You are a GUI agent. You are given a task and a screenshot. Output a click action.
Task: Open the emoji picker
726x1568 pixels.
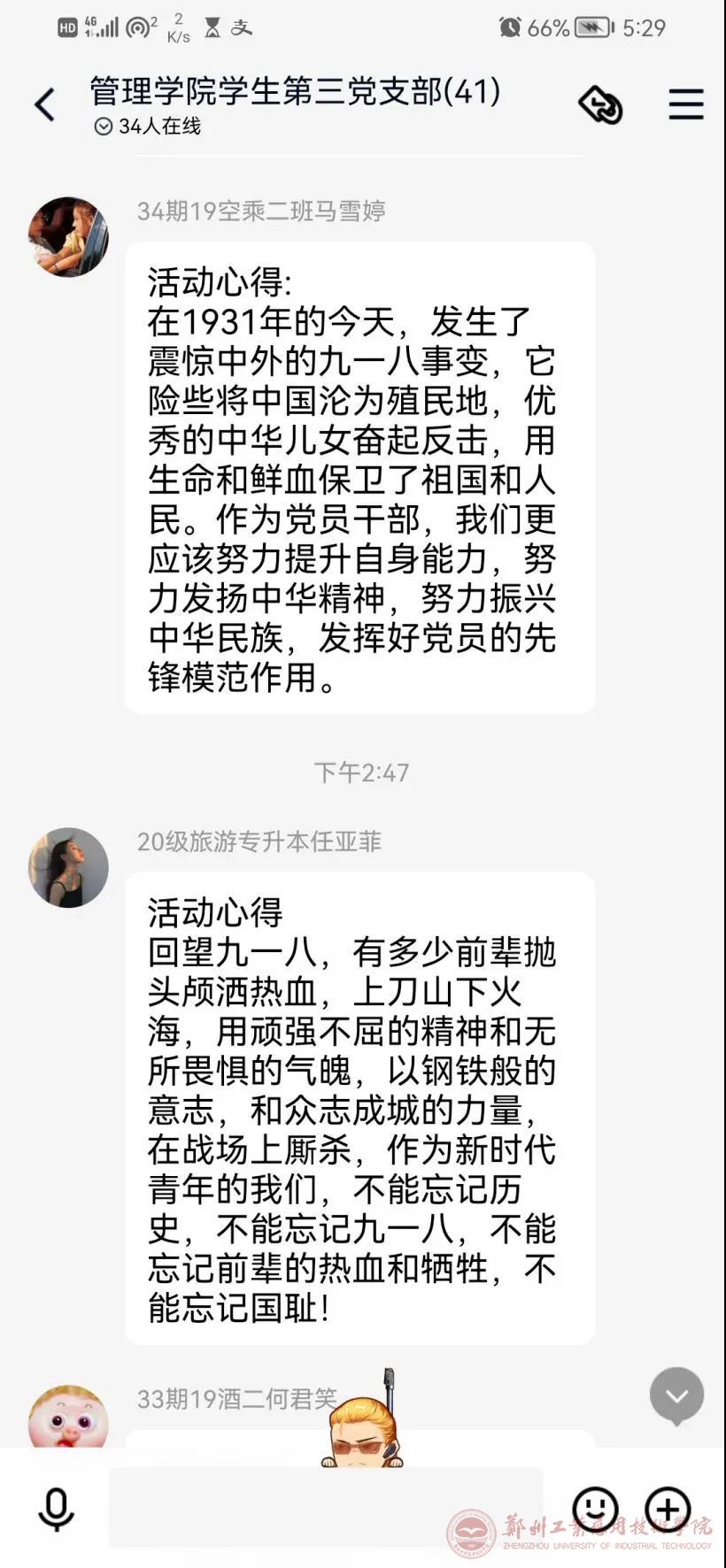pyautogui.click(x=595, y=1508)
